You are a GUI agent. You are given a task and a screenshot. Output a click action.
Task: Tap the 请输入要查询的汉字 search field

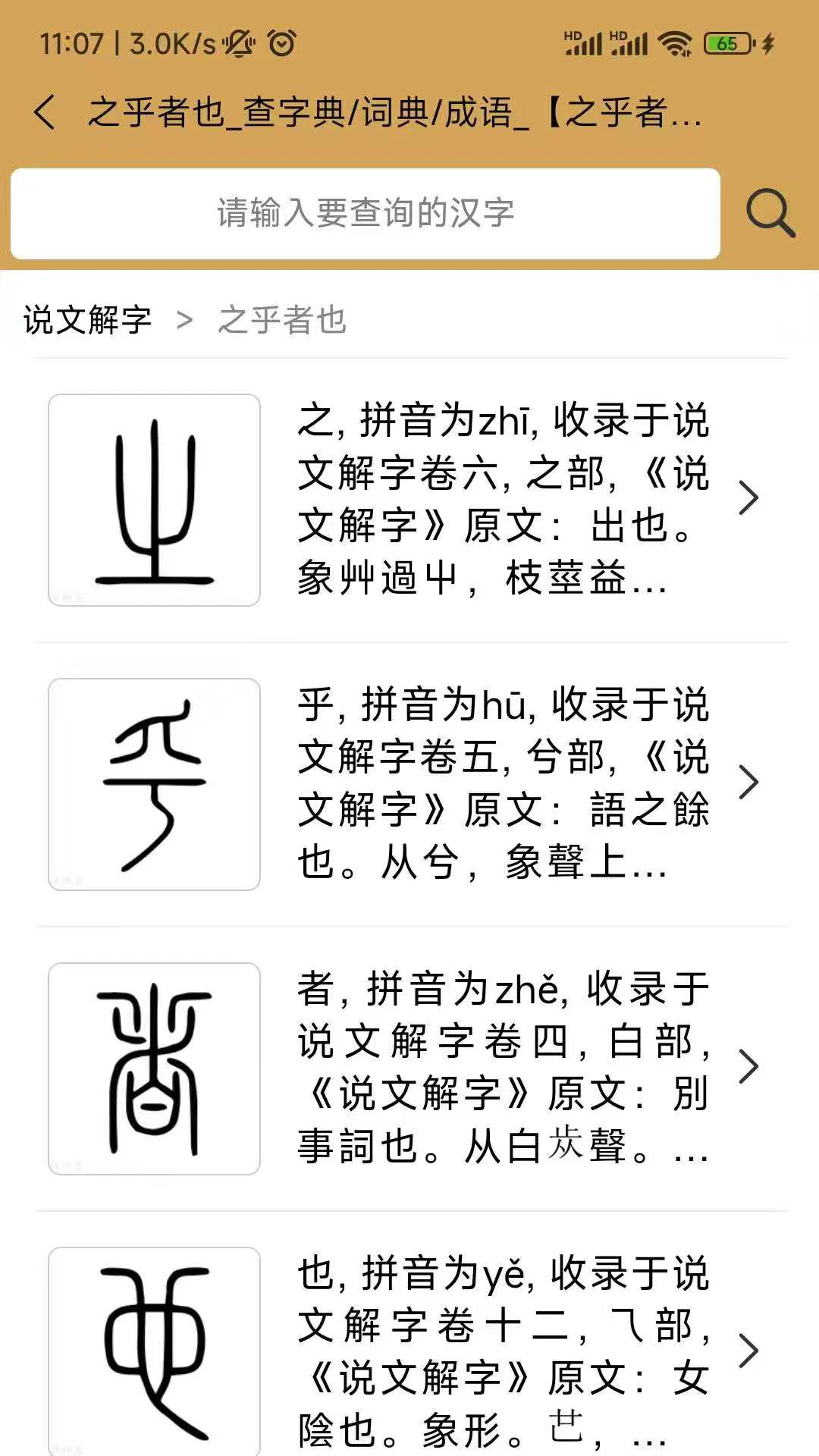[364, 212]
